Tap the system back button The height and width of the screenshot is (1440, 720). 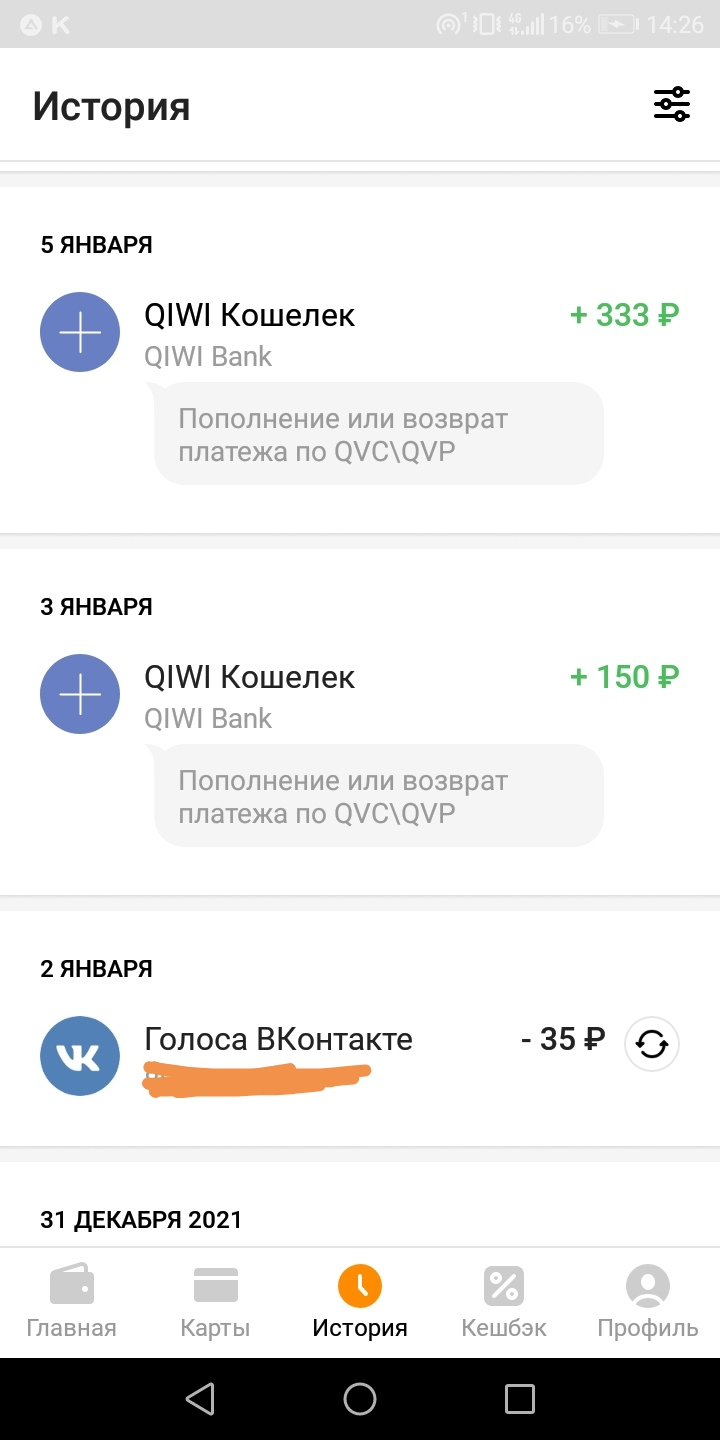point(200,1398)
